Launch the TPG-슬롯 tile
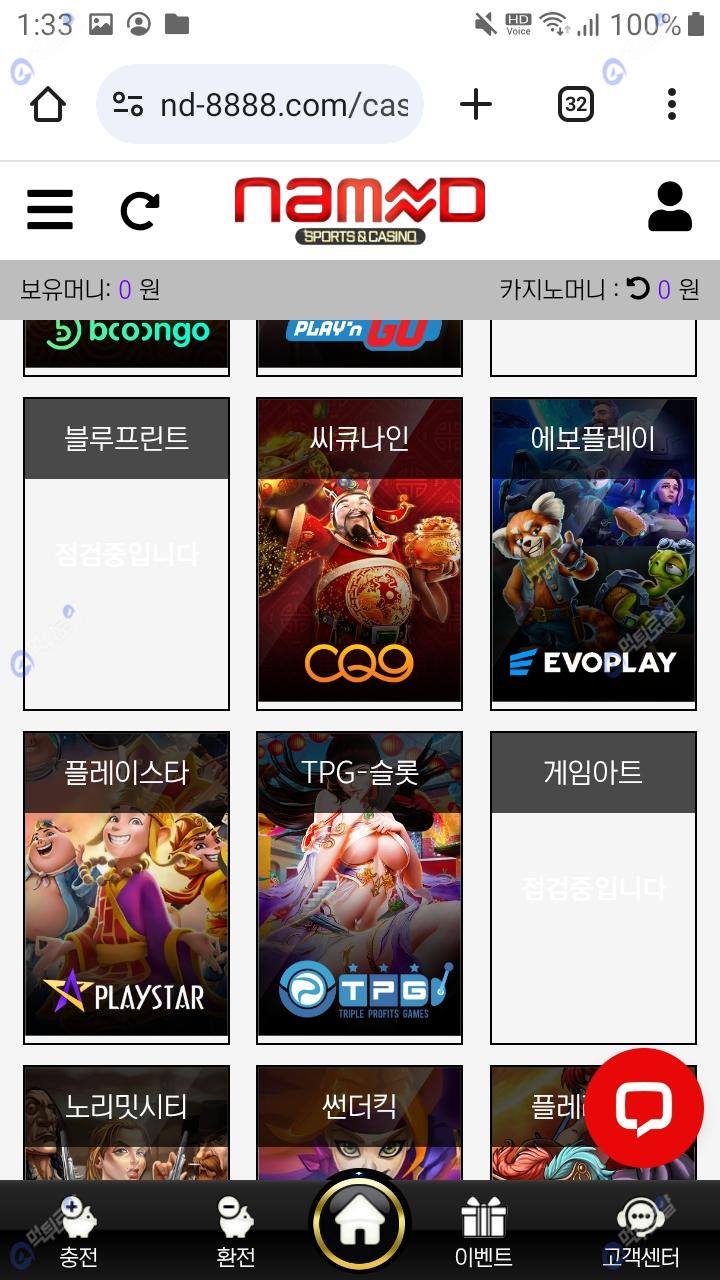The height and width of the screenshot is (1280, 720). coord(359,887)
